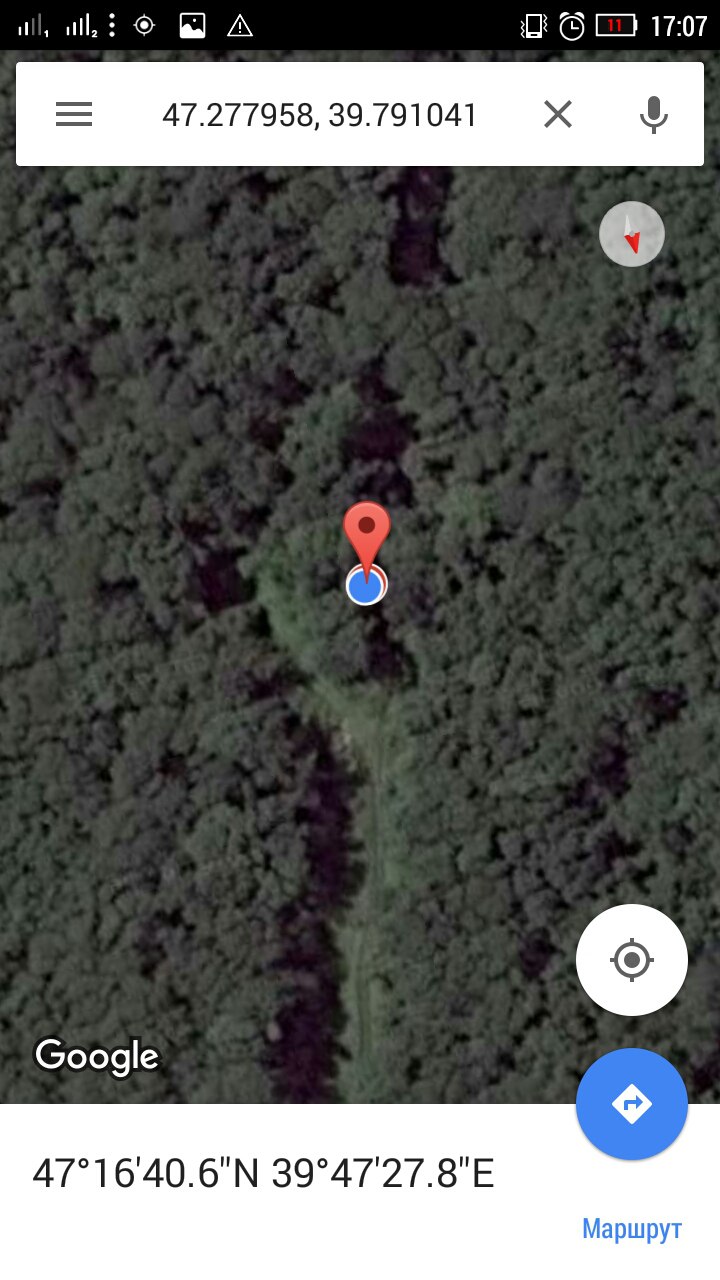Open the Маршрут route link

coord(632,1228)
